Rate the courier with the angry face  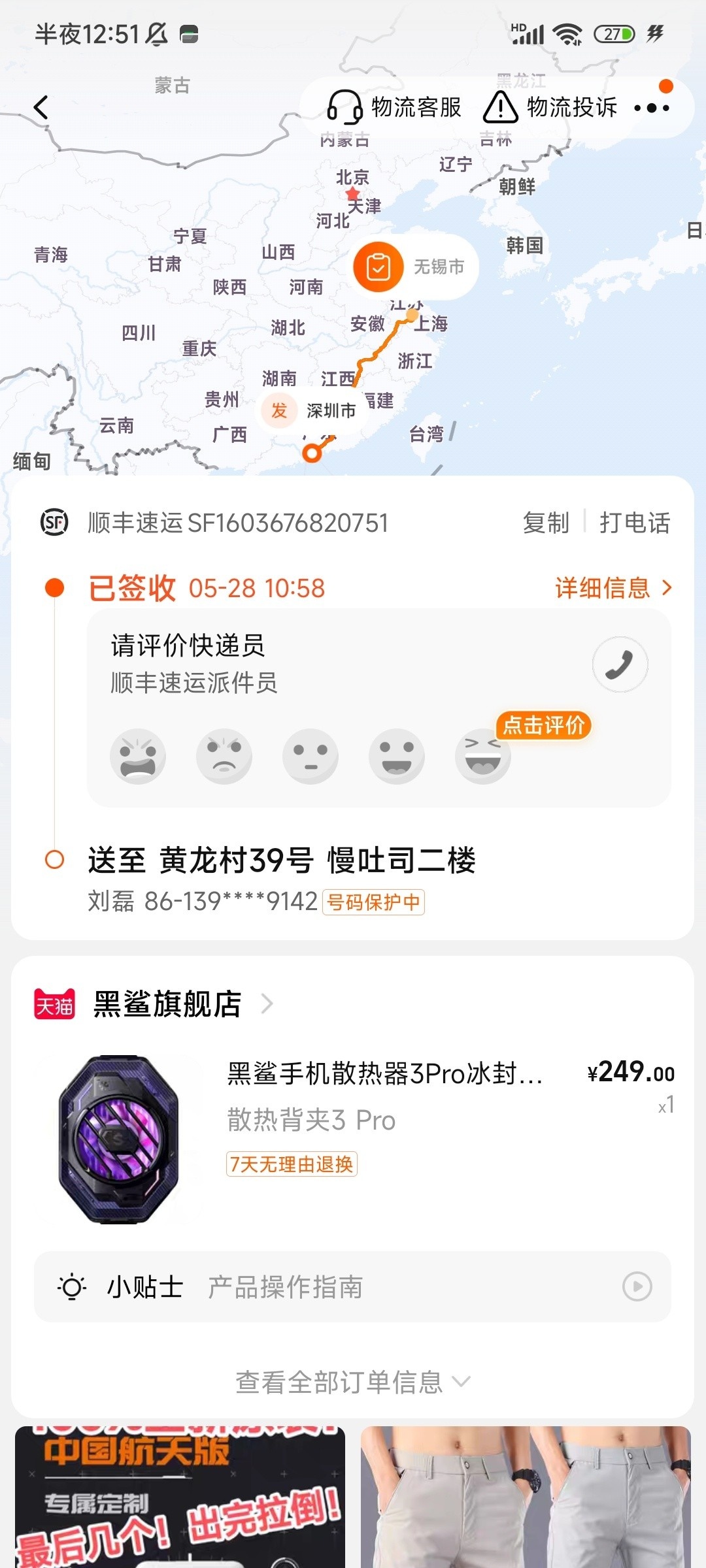click(x=137, y=756)
